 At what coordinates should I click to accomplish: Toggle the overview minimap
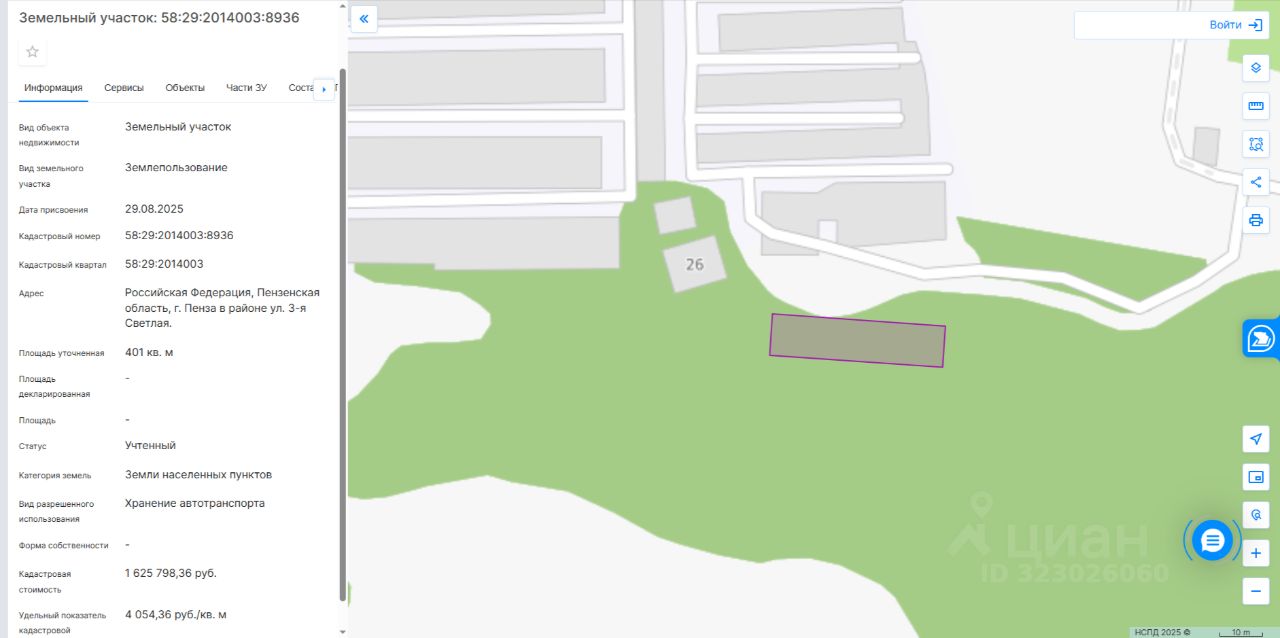coord(1256,476)
